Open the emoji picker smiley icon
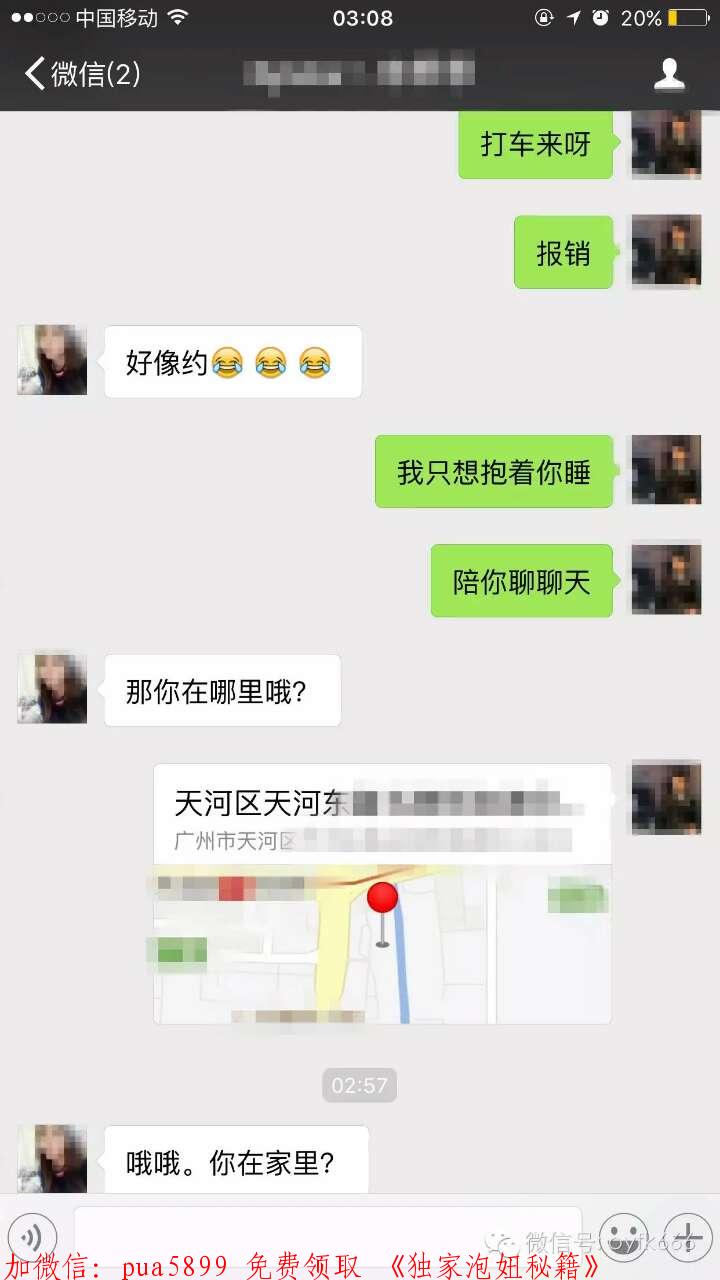 click(624, 1237)
